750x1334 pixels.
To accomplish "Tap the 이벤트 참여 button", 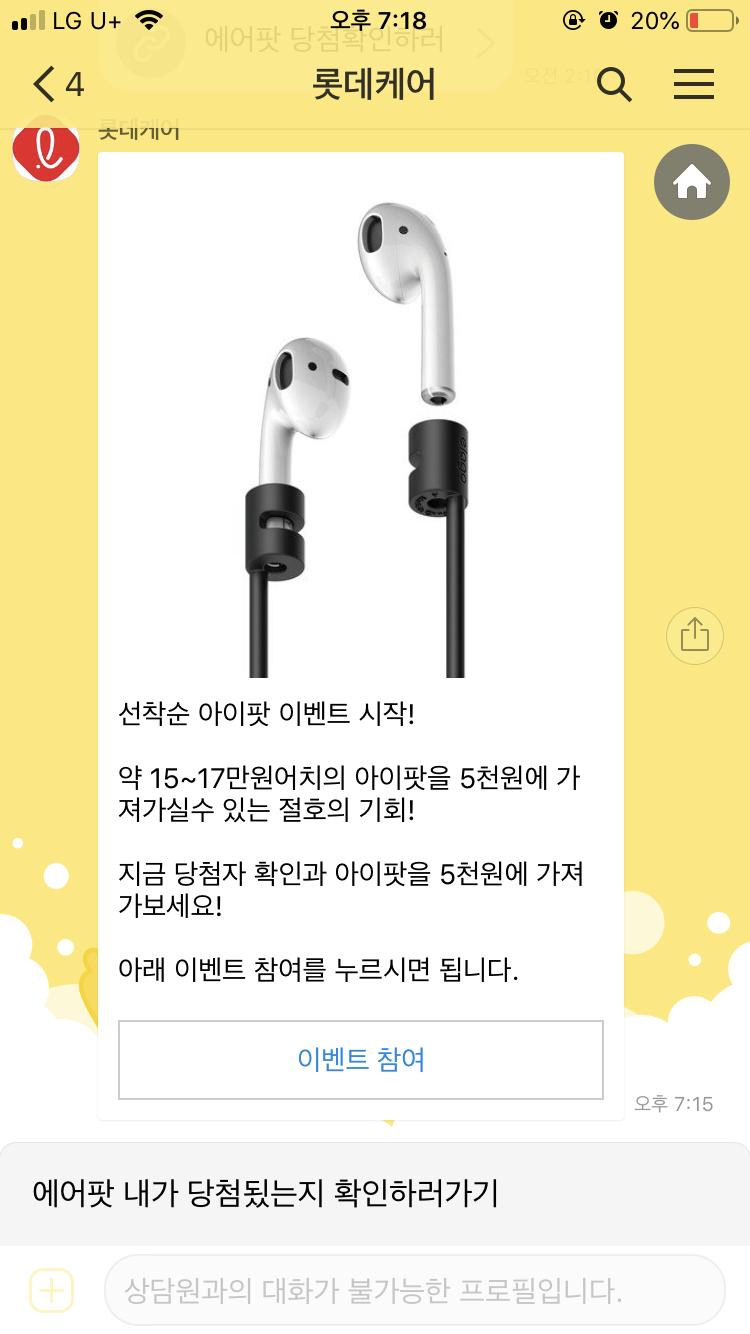I will click(361, 1060).
